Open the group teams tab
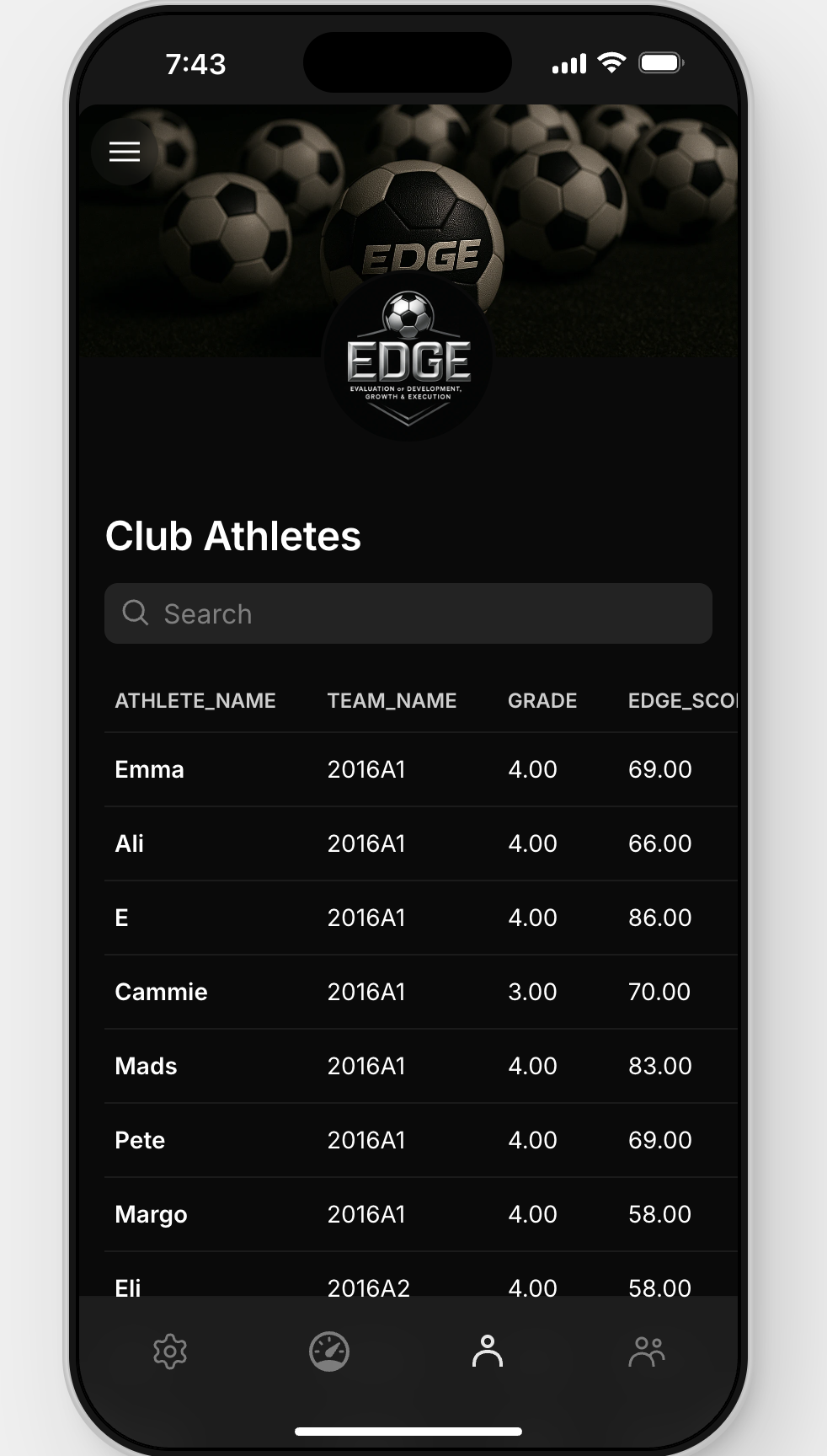 click(647, 1352)
